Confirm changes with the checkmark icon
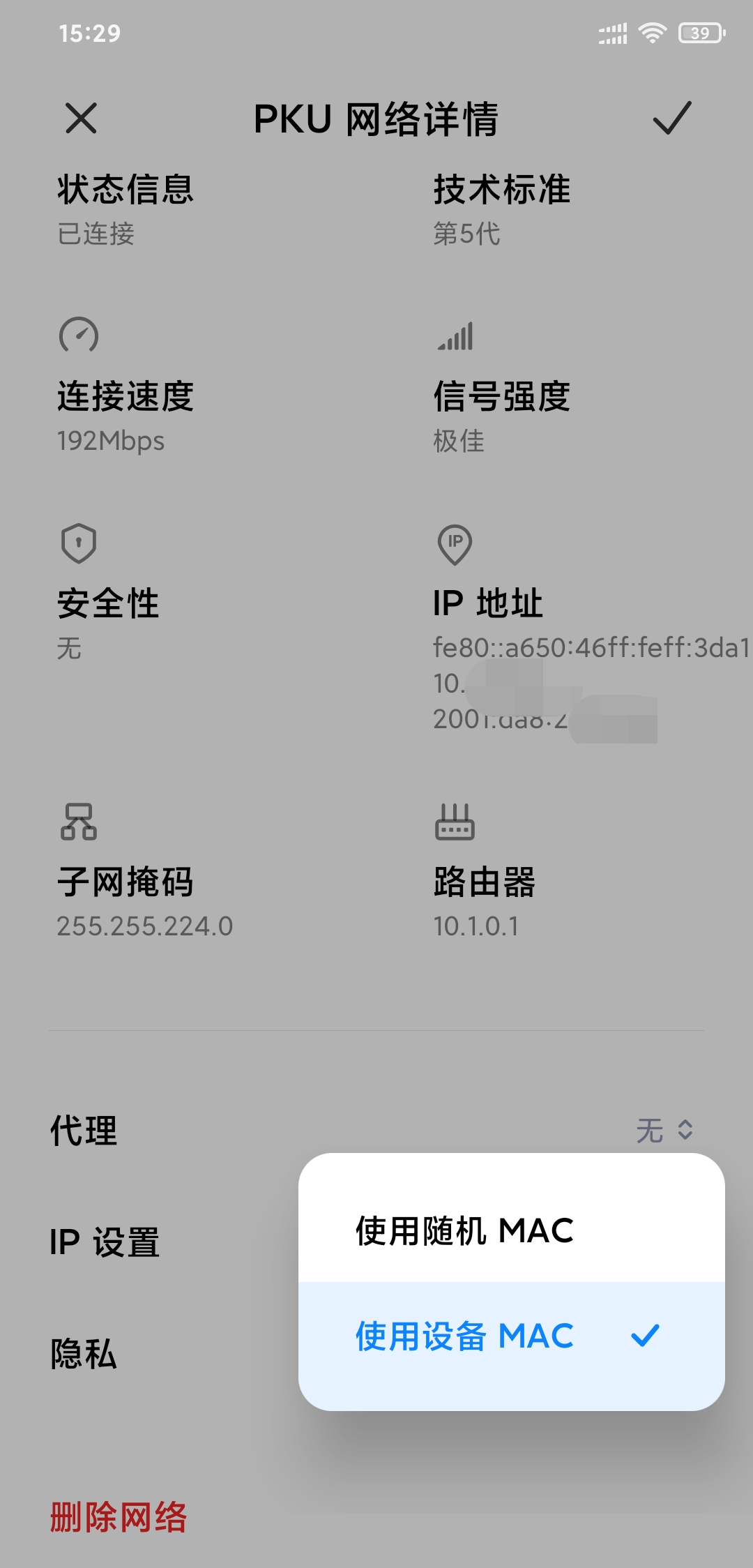The image size is (753, 1568). coord(671,118)
